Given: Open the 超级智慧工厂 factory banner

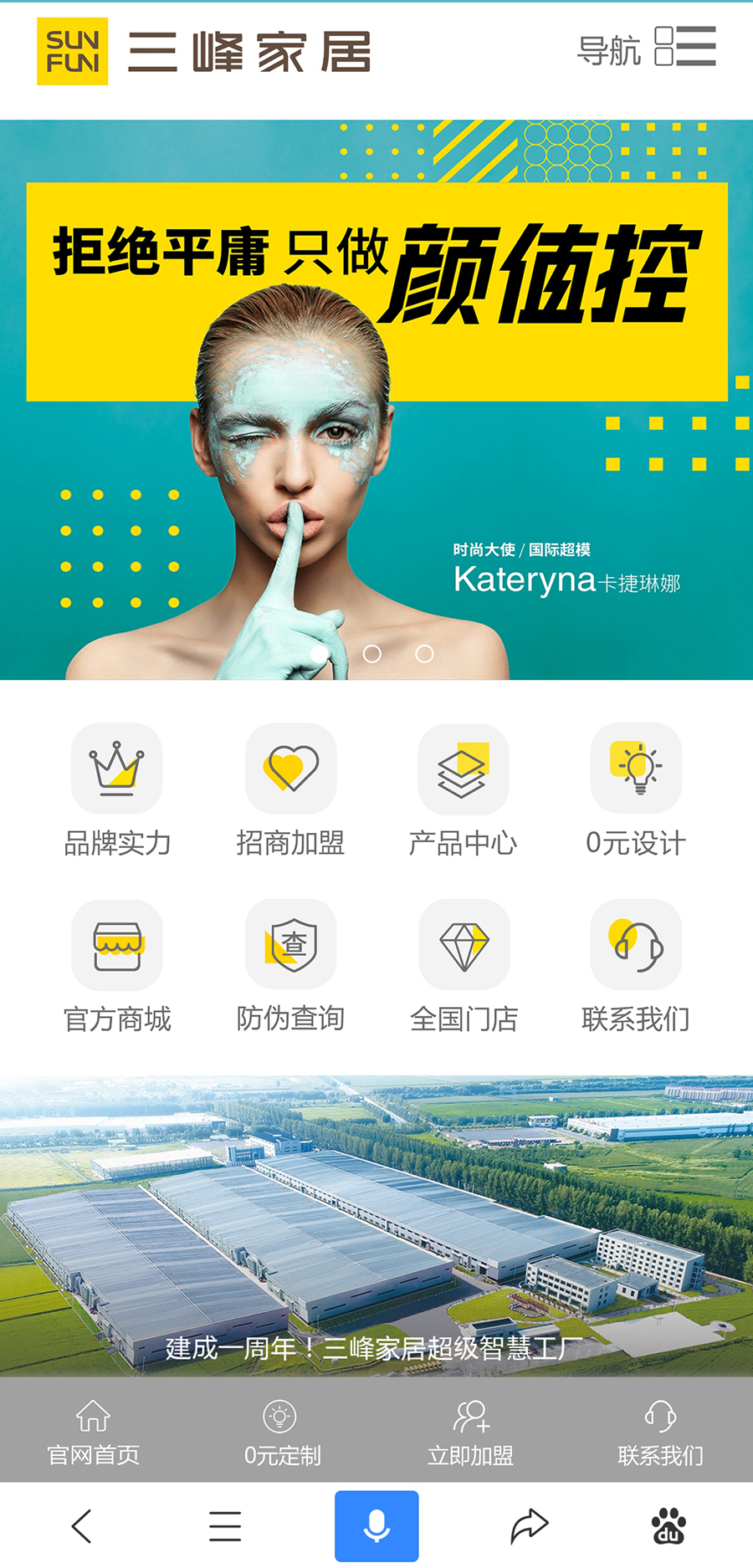Looking at the screenshot, I should (x=376, y=1225).
